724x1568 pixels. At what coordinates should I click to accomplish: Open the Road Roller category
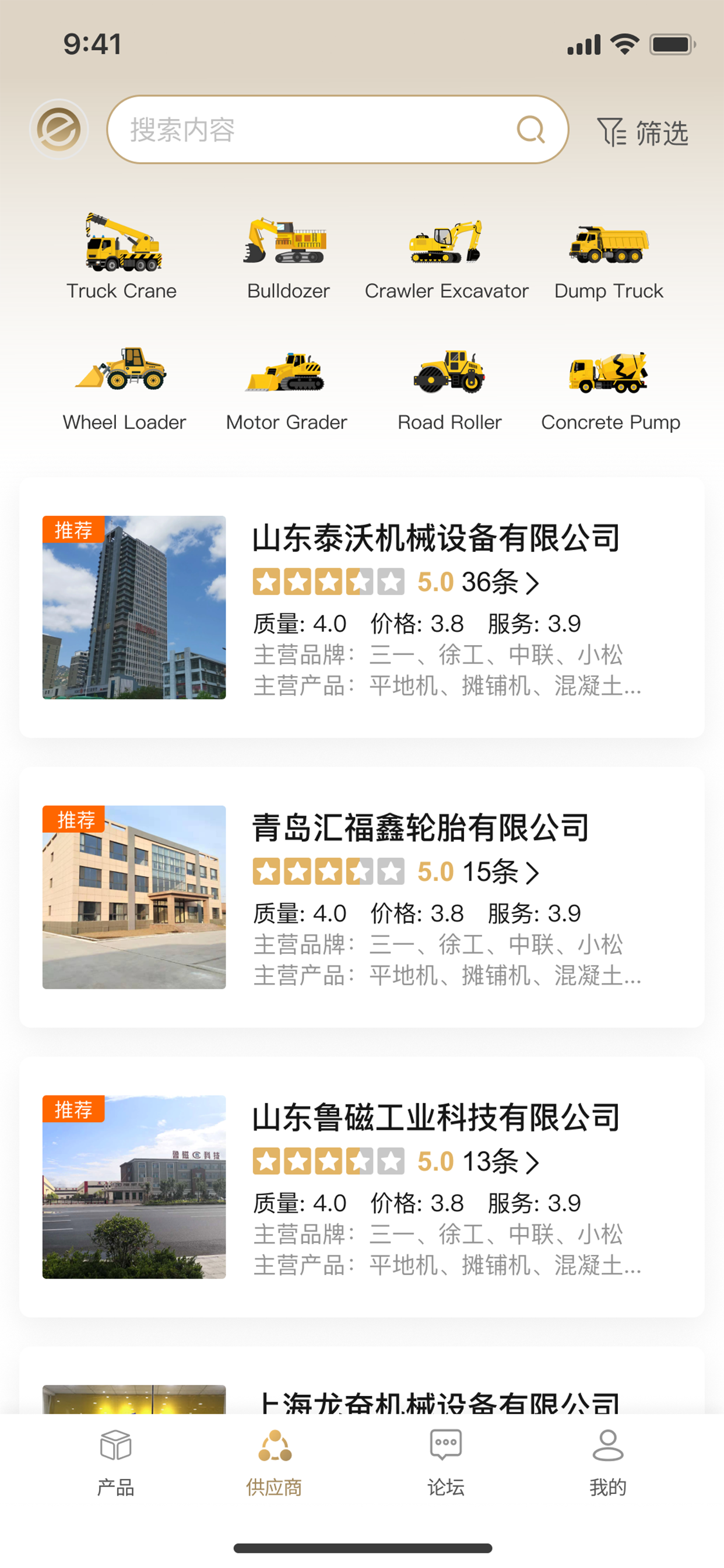point(449,388)
